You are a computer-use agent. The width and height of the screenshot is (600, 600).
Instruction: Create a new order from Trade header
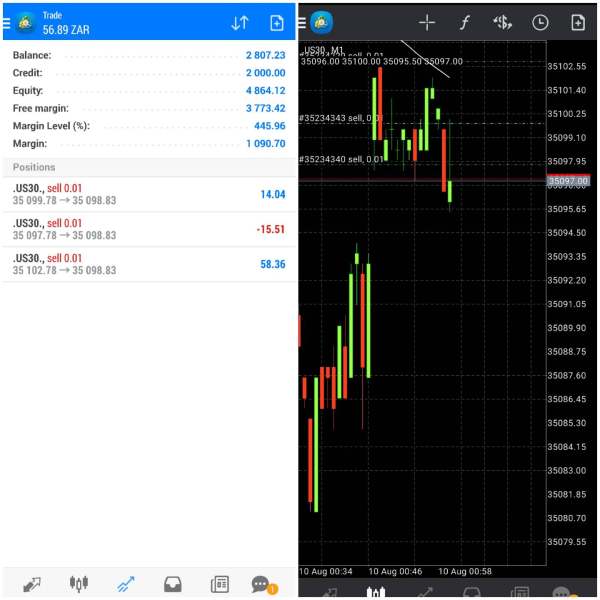click(277, 23)
